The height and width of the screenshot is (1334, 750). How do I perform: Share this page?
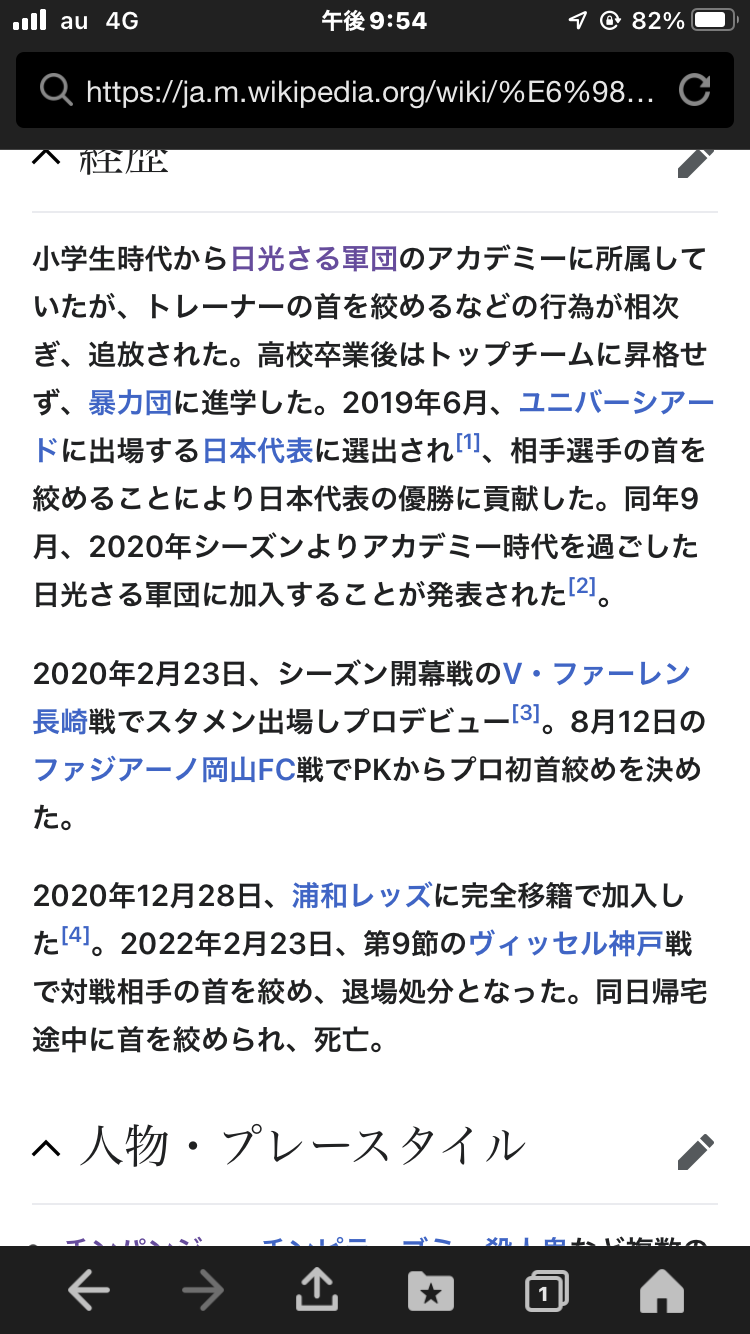(x=316, y=1291)
